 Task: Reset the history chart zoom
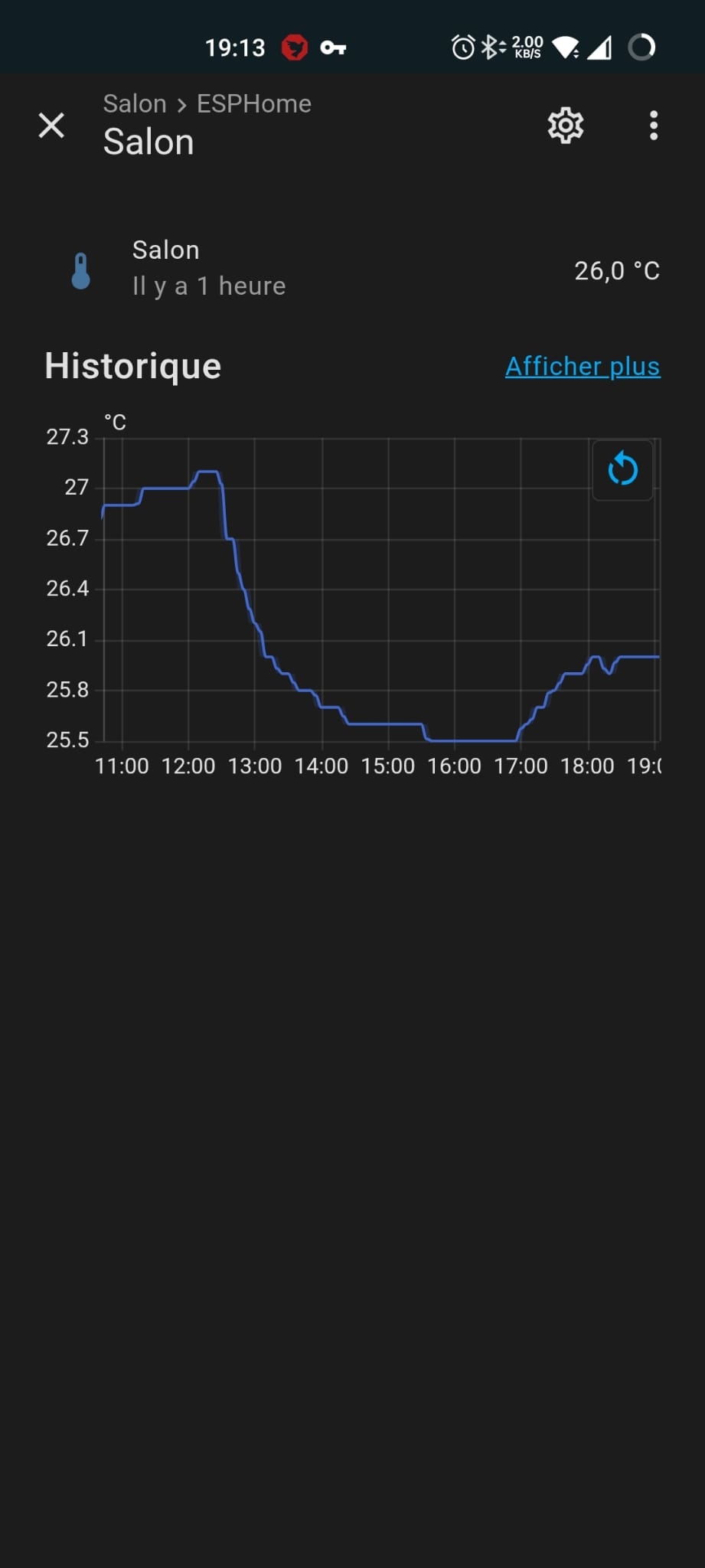tap(622, 469)
